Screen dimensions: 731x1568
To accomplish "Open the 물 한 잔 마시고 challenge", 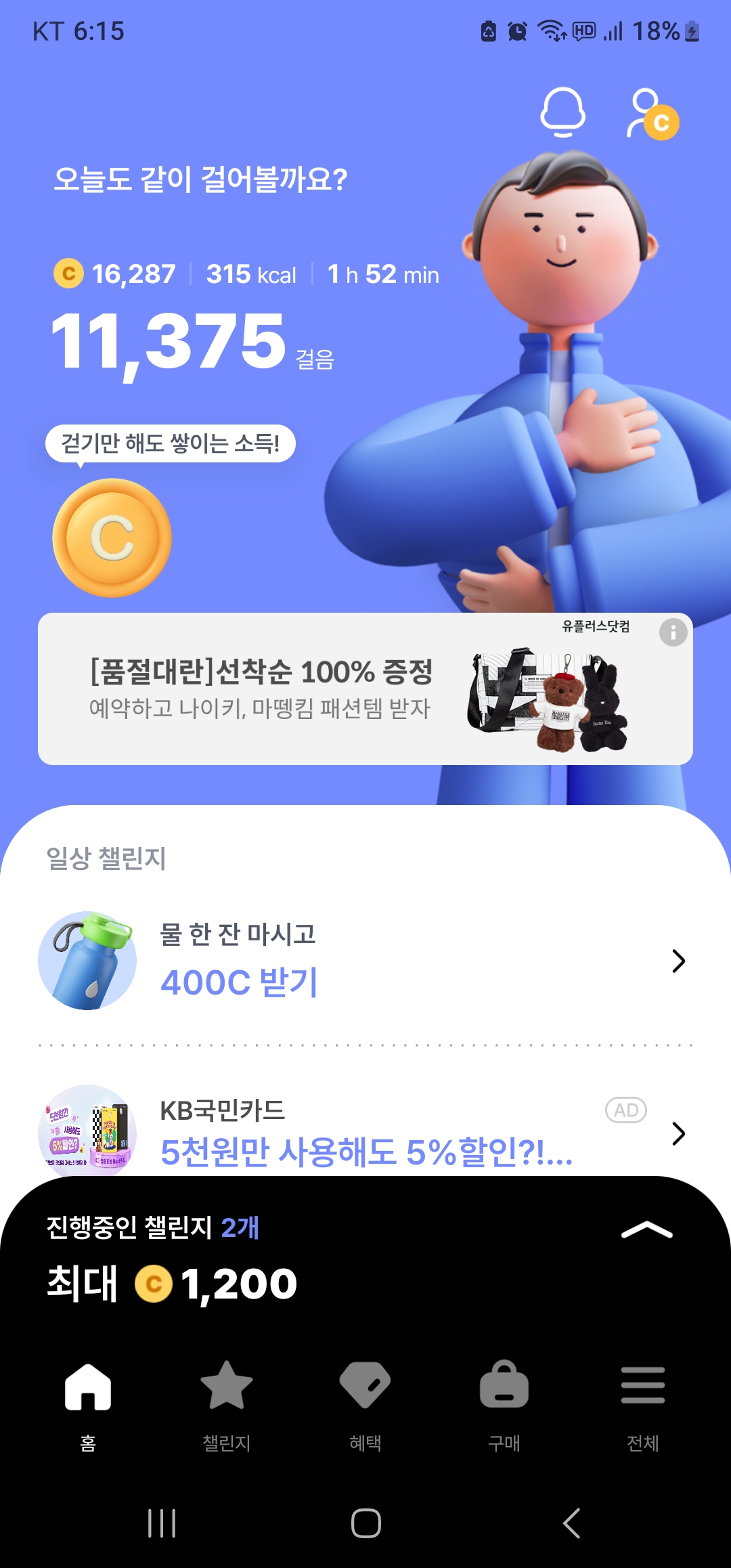I will [x=365, y=961].
